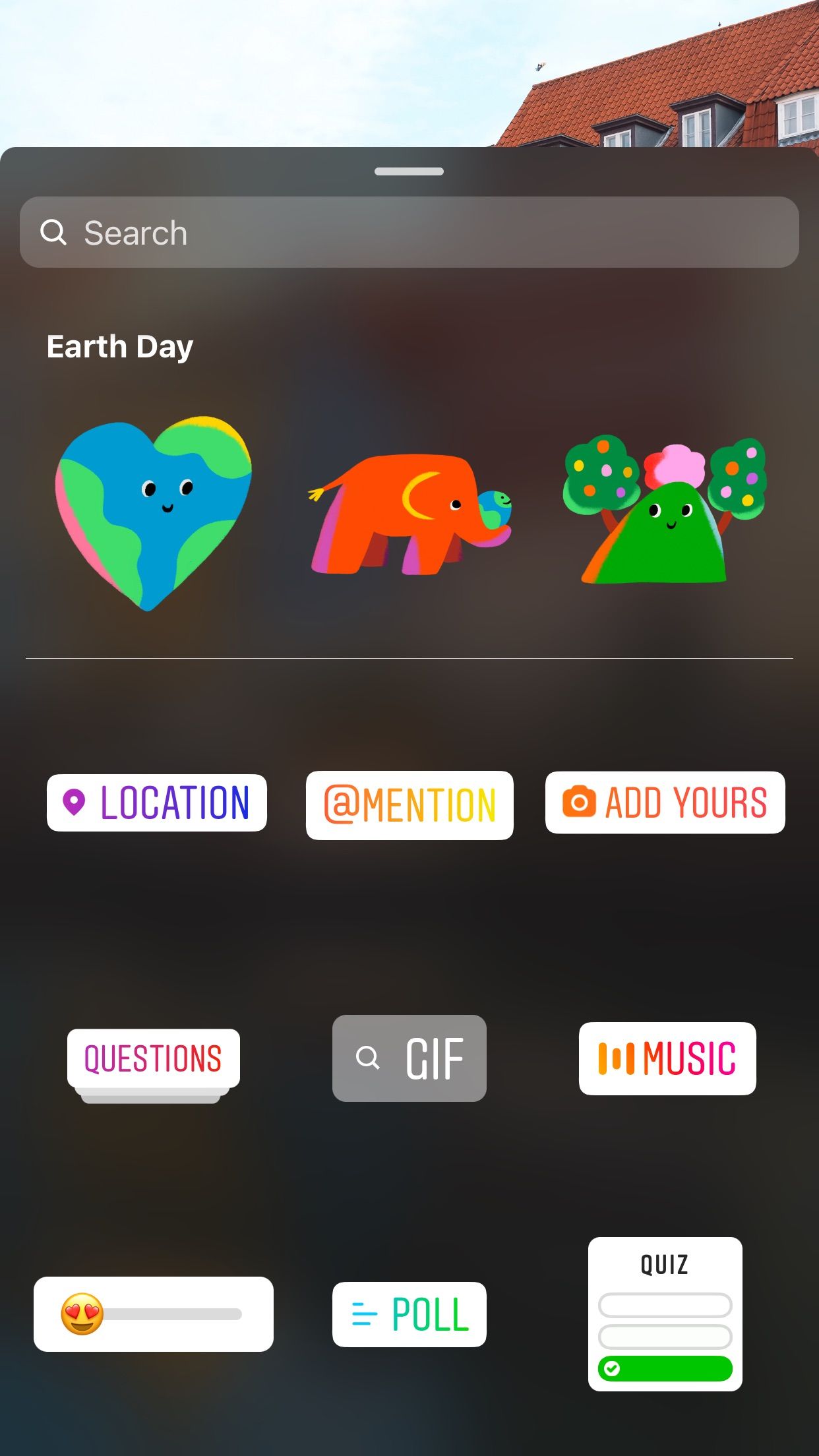Add a Quiz sticker
This screenshot has width=819, height=1456.
pyautogui.click(x=665, y=1314)
